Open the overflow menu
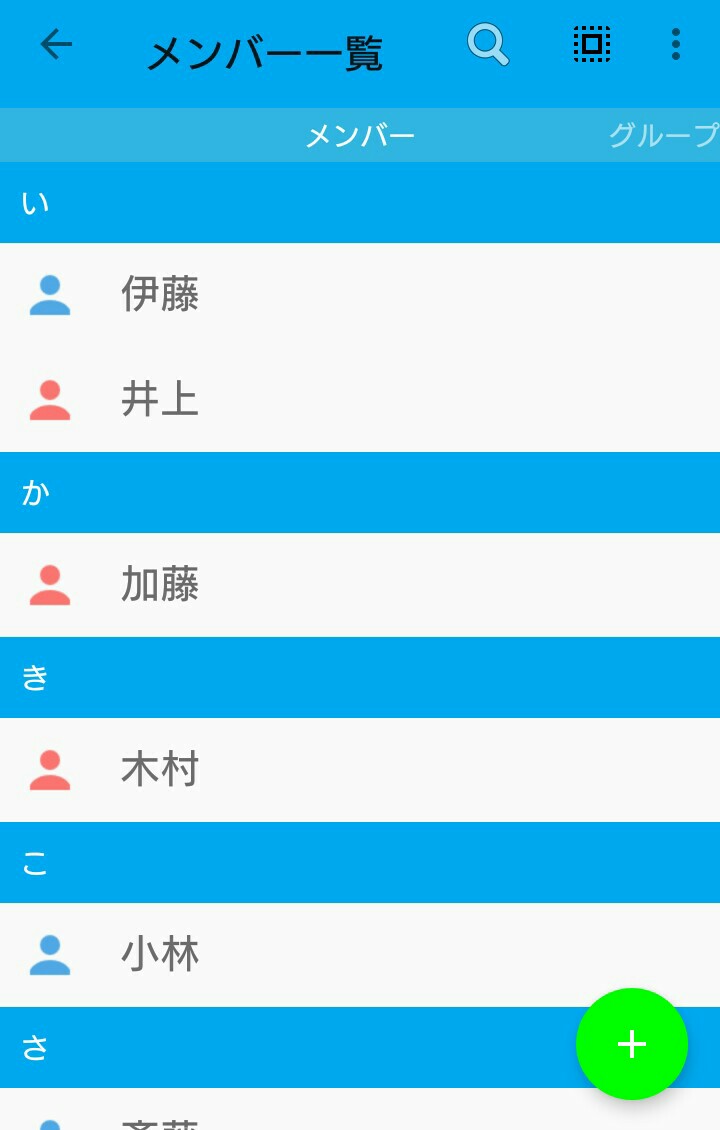 click(x=676, y=44)
